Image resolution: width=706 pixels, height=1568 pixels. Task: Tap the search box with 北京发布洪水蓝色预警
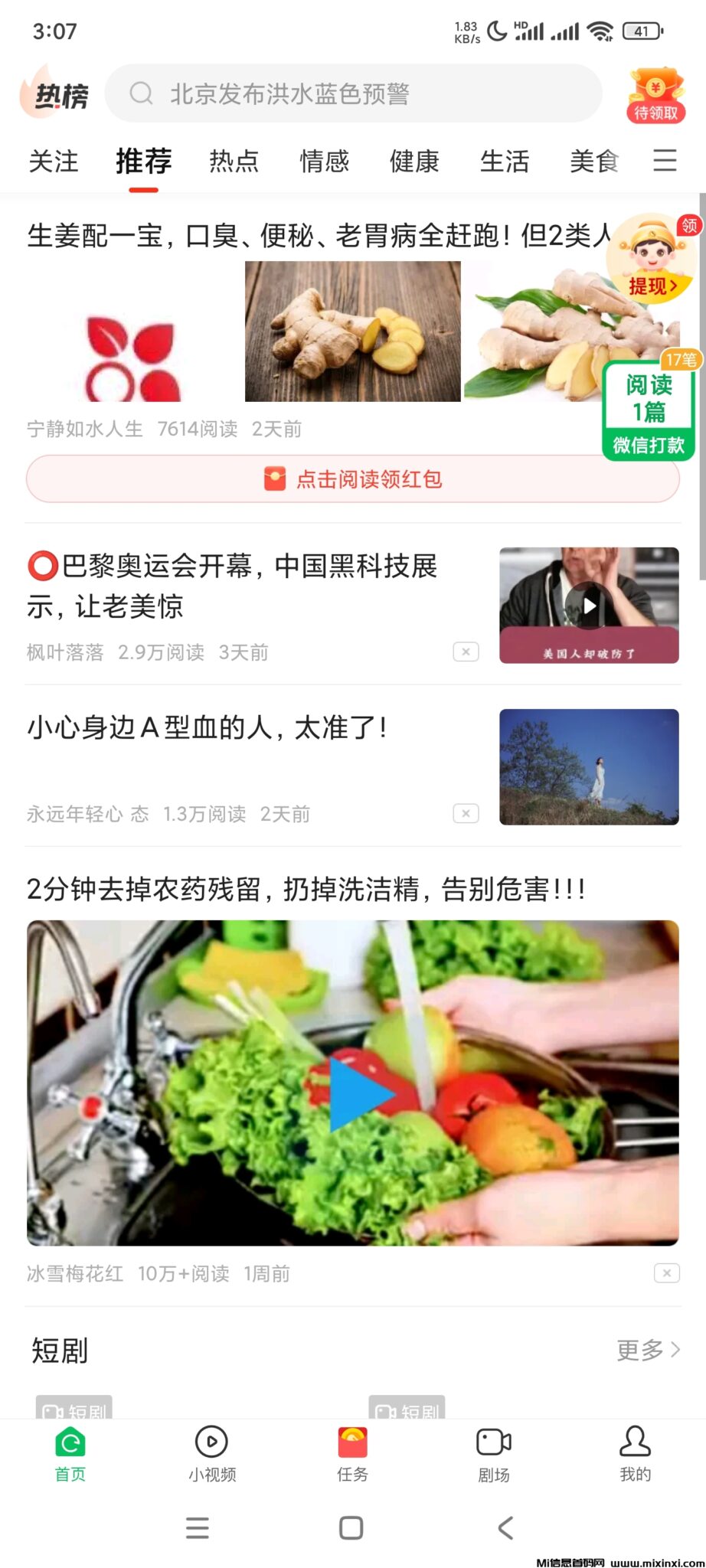pyautogui.click(x=353, y=93)
